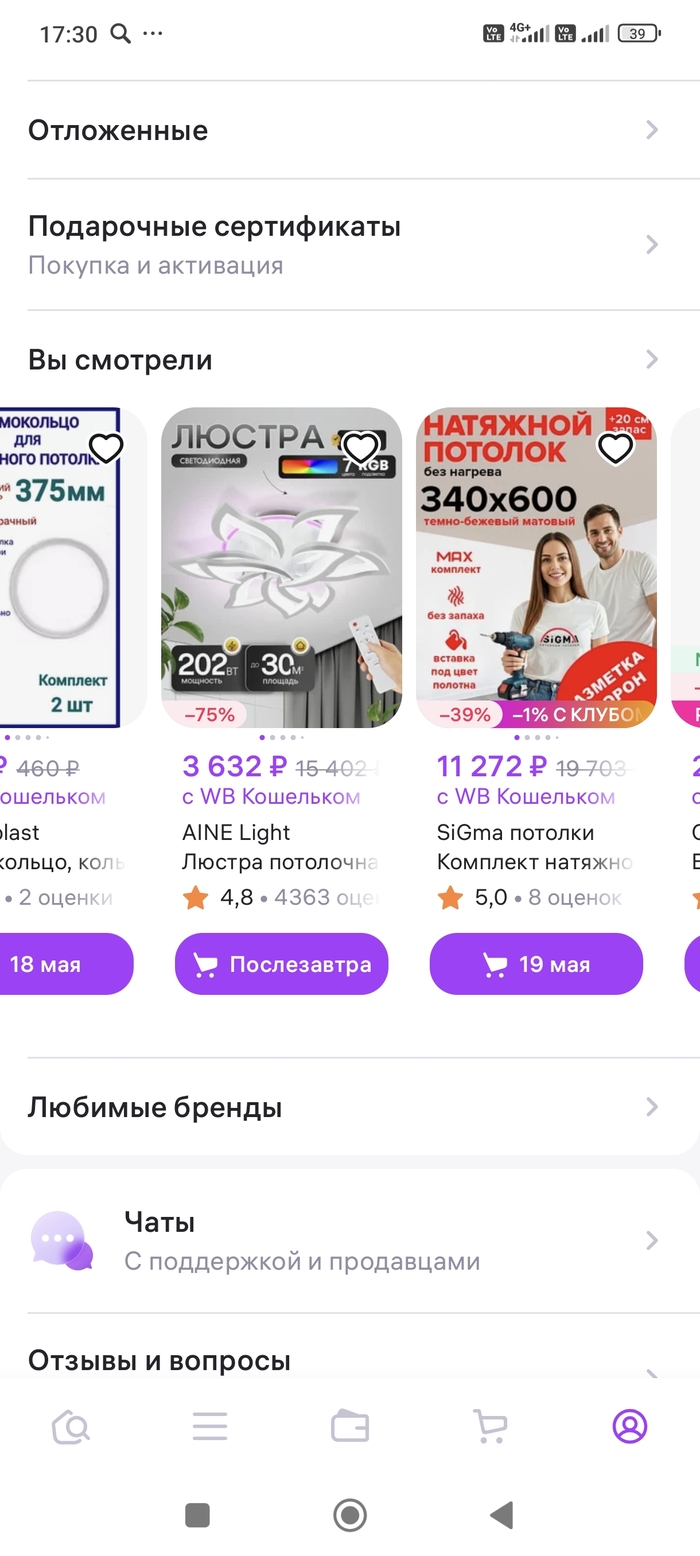The image size is (700, 1556).
Task: Go to the shopping cart tab
Action: [489, 1427]
